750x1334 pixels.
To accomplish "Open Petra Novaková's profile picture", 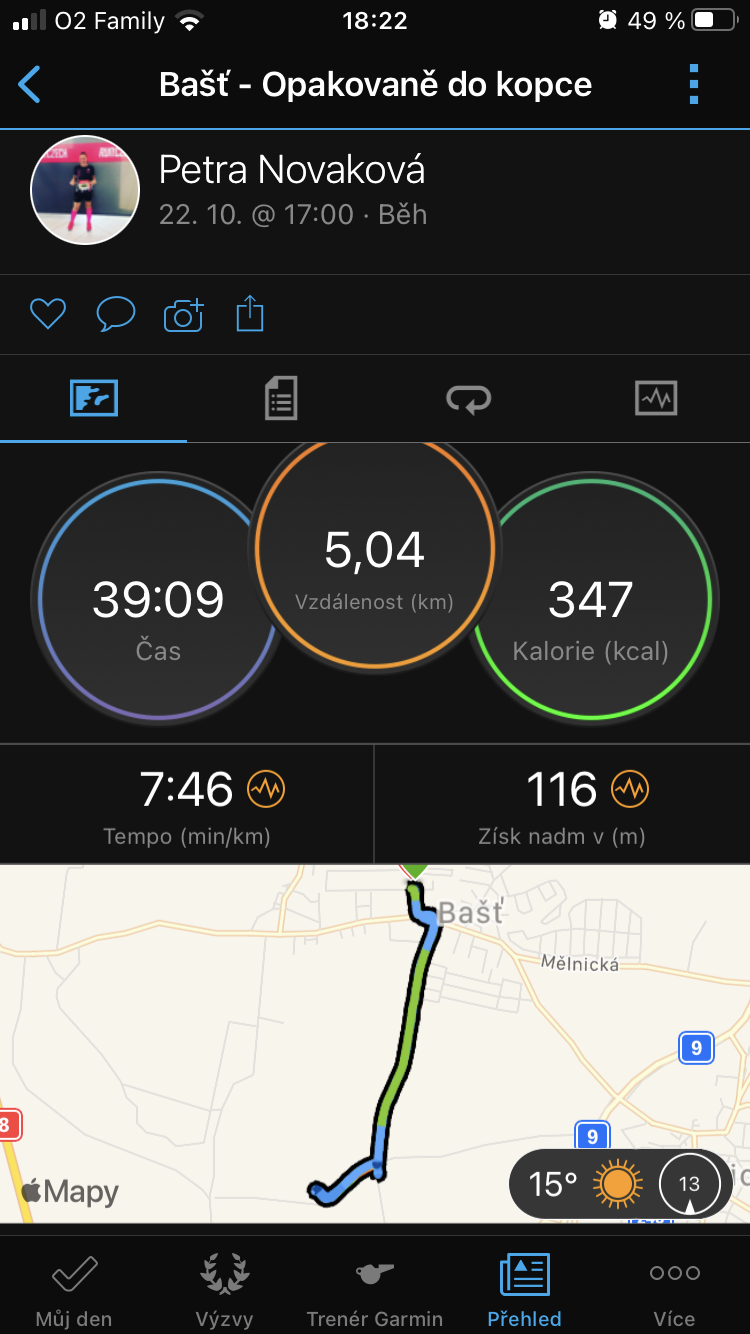I will pos(85,190).
